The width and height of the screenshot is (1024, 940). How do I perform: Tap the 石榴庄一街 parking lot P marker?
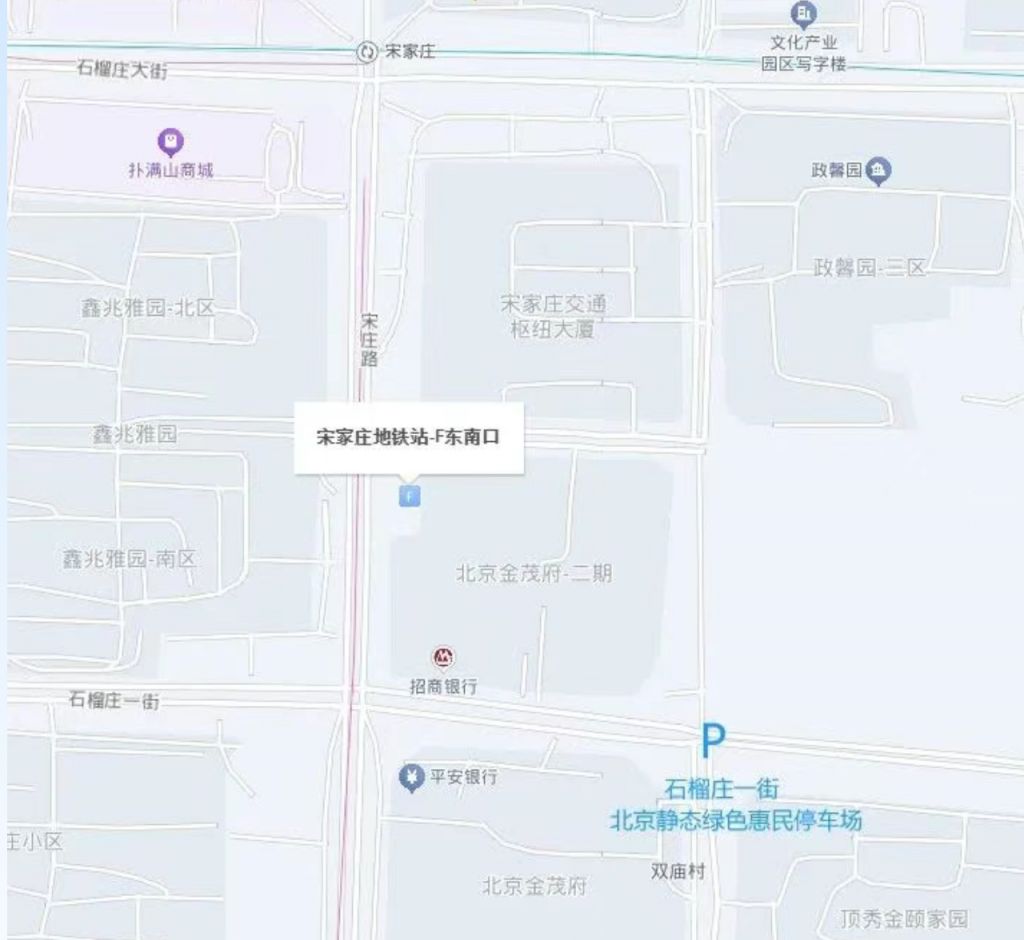[x=711, y=742]
